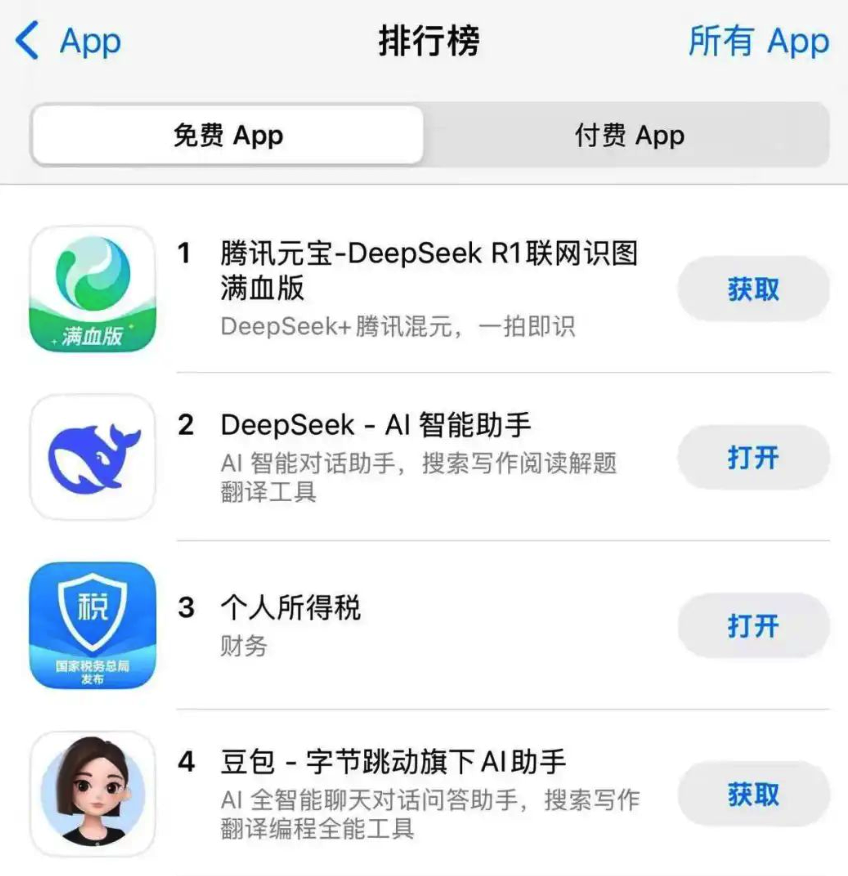Select the 免费 App segment

pos(228,136)
